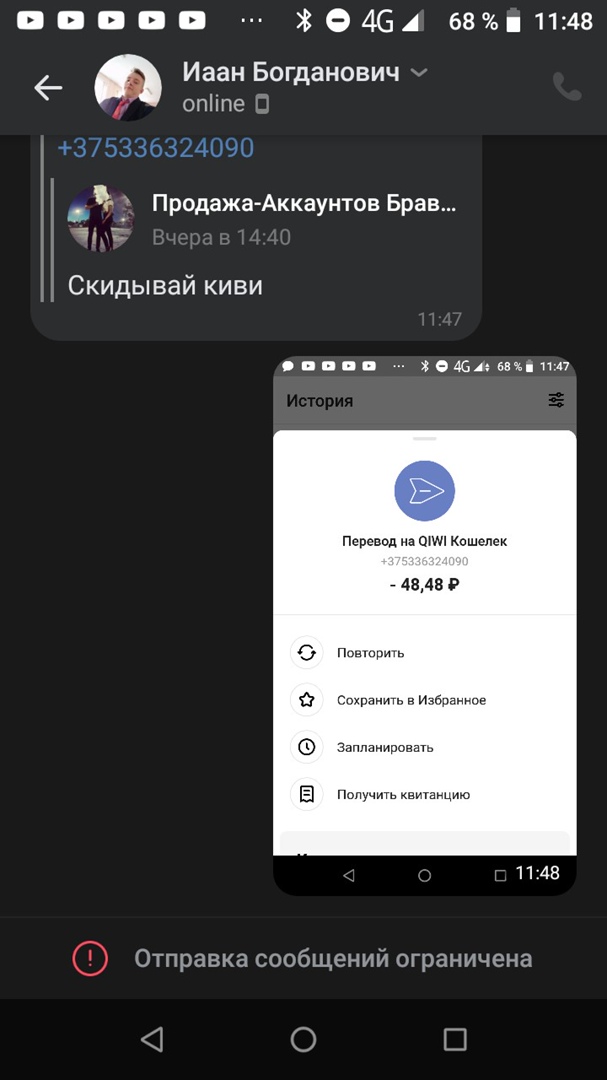This screenshot has width=607, height=1080.
Task: Call the contact via phone icon
Action: coord(566,88)
